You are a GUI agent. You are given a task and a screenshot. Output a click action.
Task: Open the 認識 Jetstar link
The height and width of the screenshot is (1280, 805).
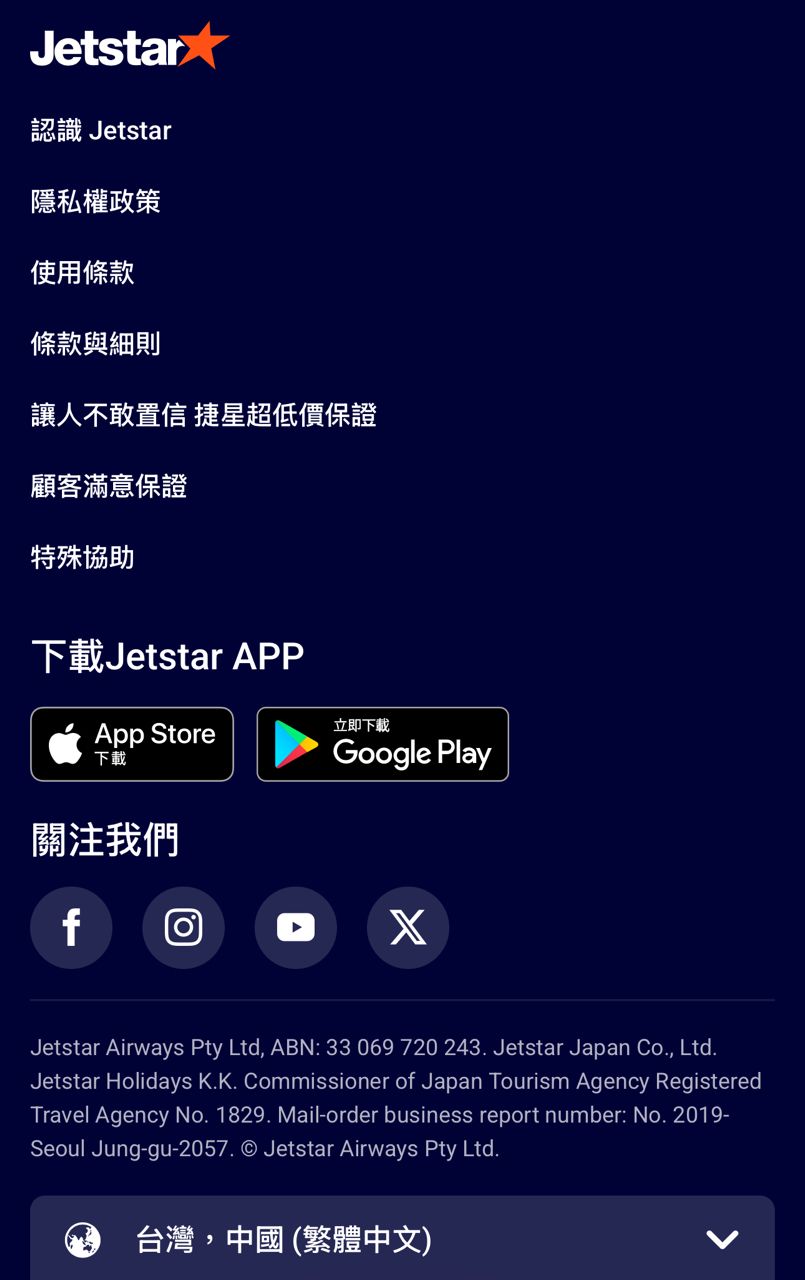[101, 131]
